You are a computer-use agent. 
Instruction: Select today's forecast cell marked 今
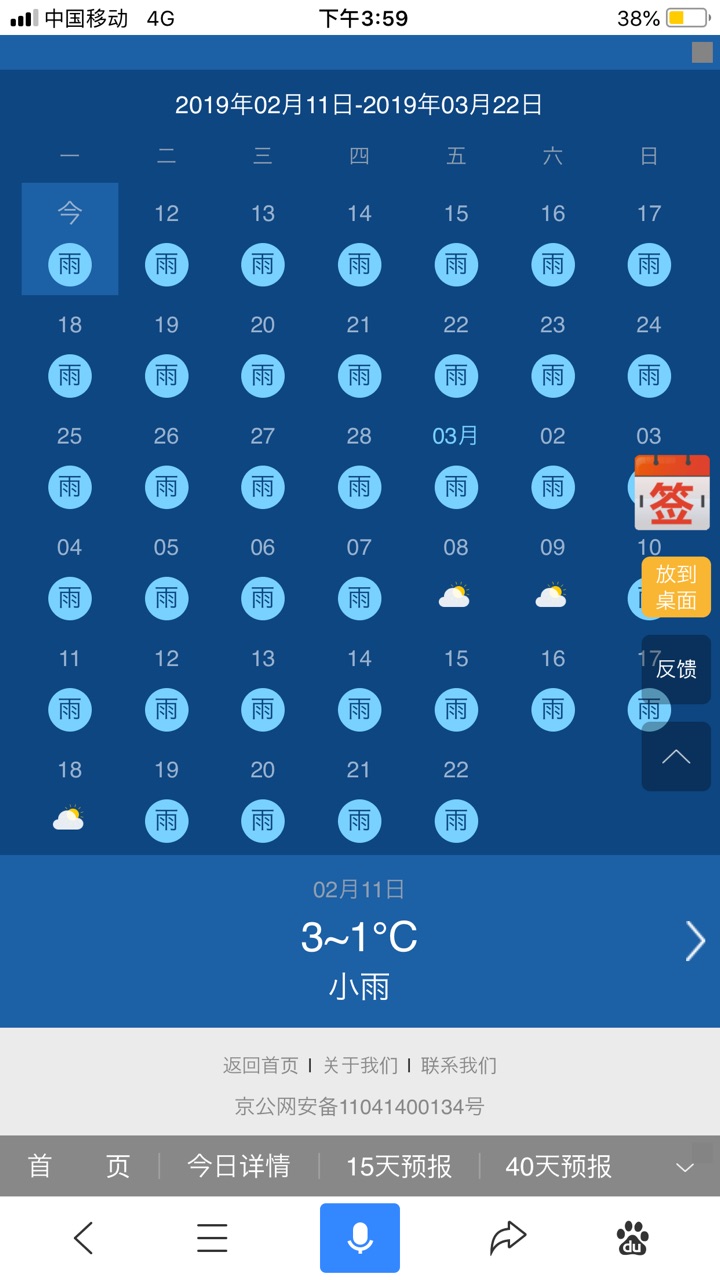pyautogui.click(x=70, y=239)
